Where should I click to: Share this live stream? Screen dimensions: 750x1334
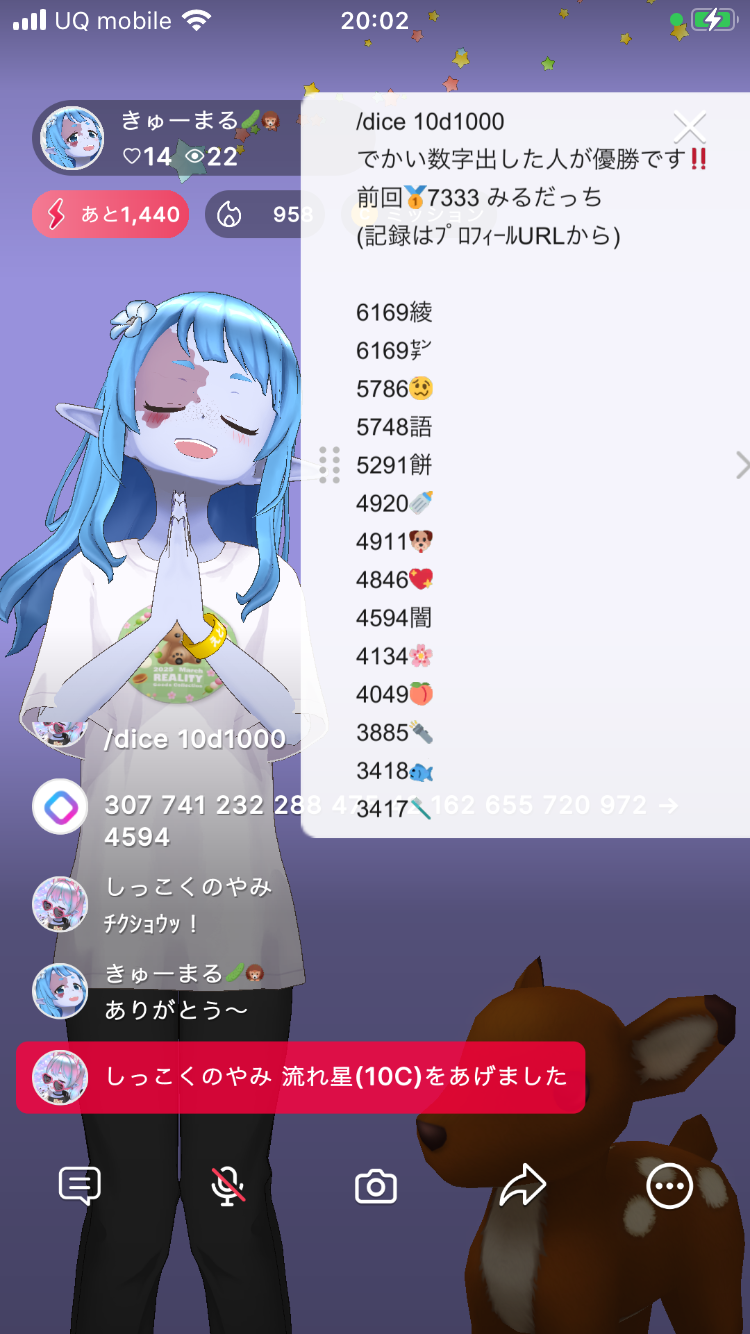tap(523, 1187)
